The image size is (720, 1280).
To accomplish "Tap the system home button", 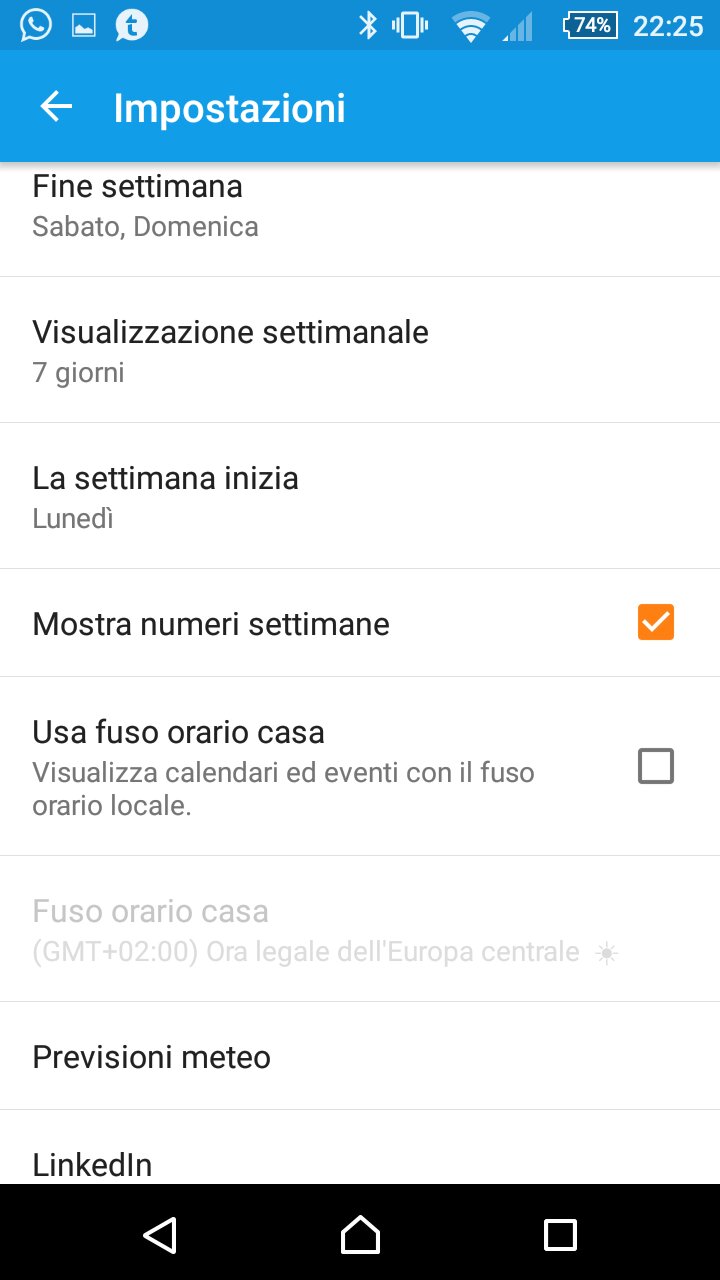I will click(360, 1235).
